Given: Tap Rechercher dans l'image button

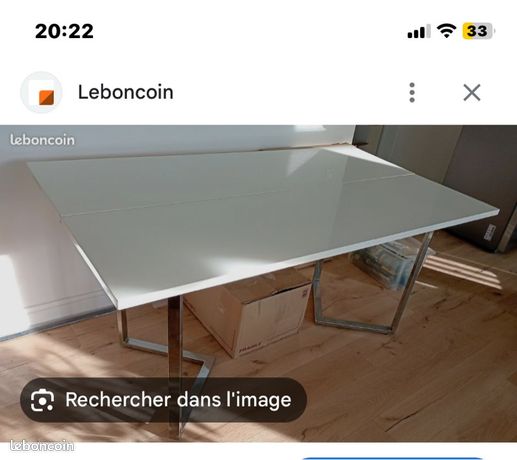Looking at the screenshot, I should 163,400.
